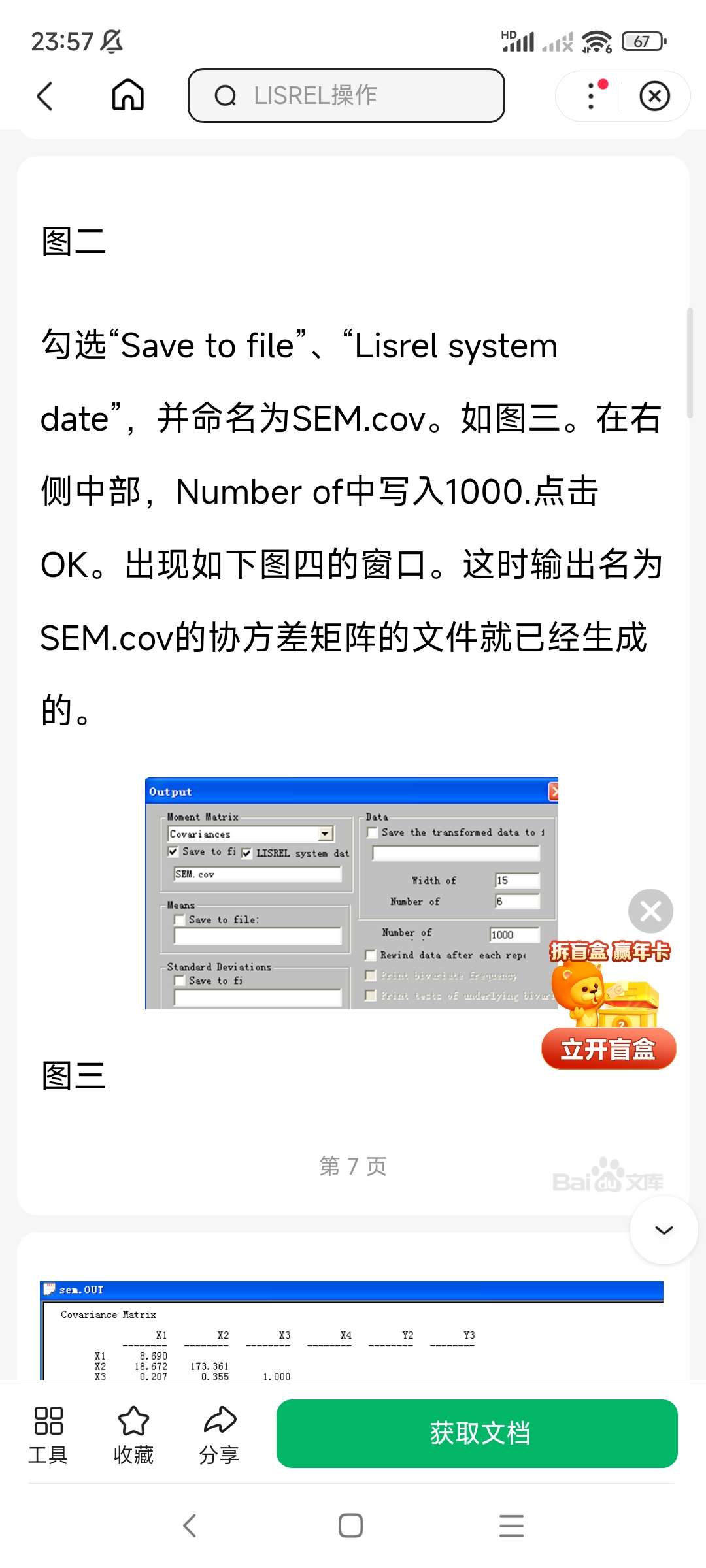Viewport: 706px width, 1568px height.
Task: Tap the 立开盲盒 promotion button
Action: [608, 1049]
